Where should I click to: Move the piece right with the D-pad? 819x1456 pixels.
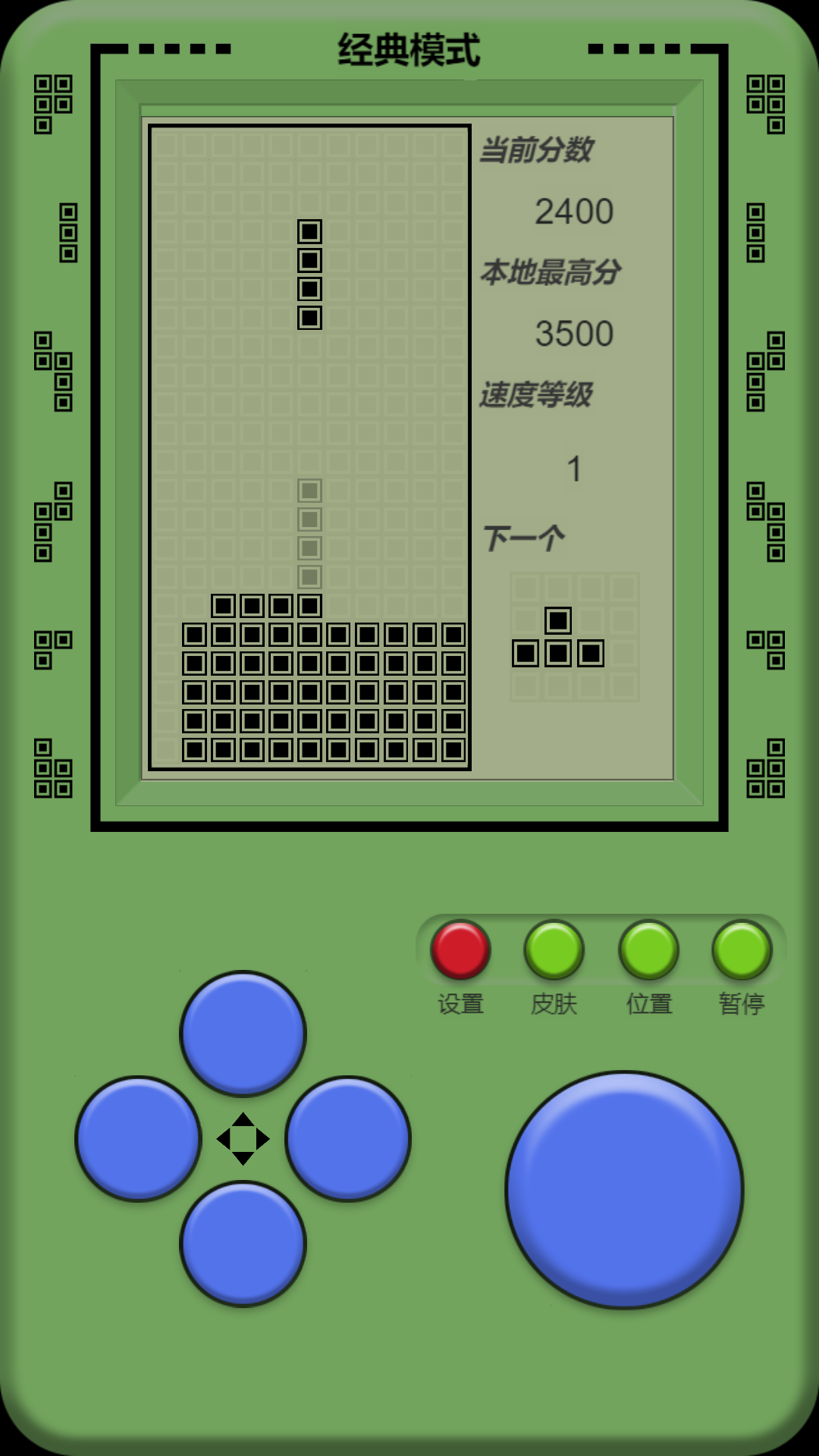coord(348,1138)
